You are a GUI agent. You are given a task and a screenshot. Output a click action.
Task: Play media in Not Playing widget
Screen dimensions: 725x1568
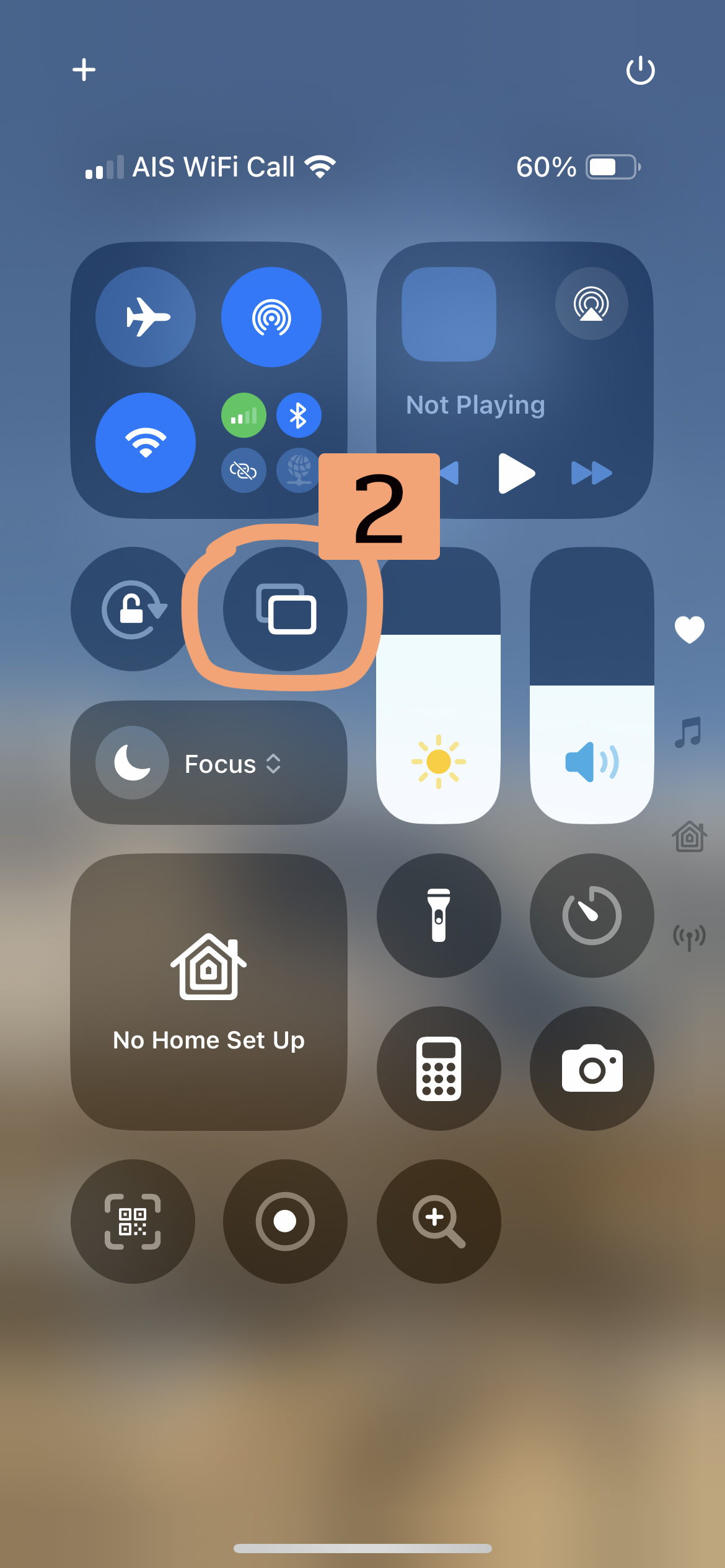(516, 473)
